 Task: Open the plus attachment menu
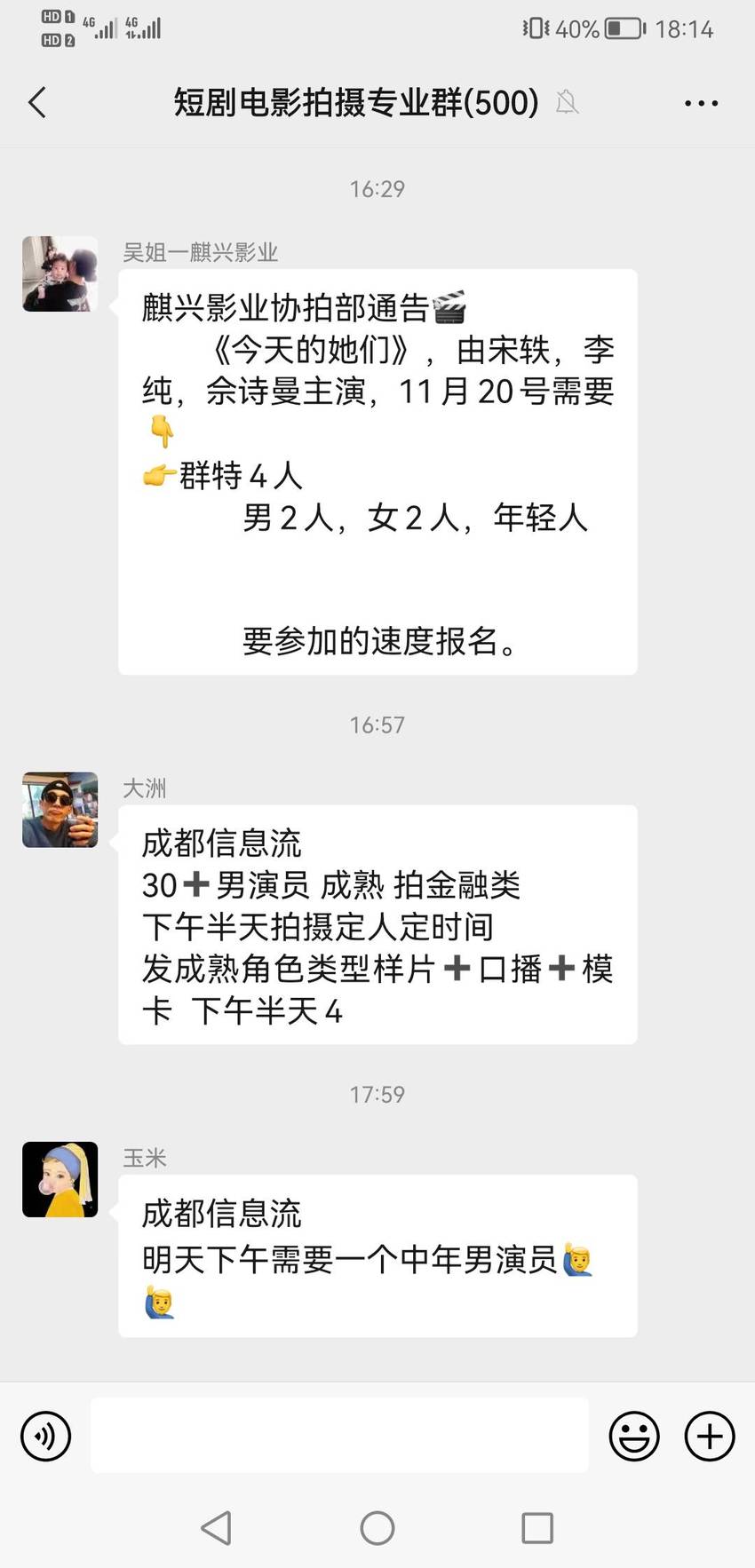(710, 1436)
